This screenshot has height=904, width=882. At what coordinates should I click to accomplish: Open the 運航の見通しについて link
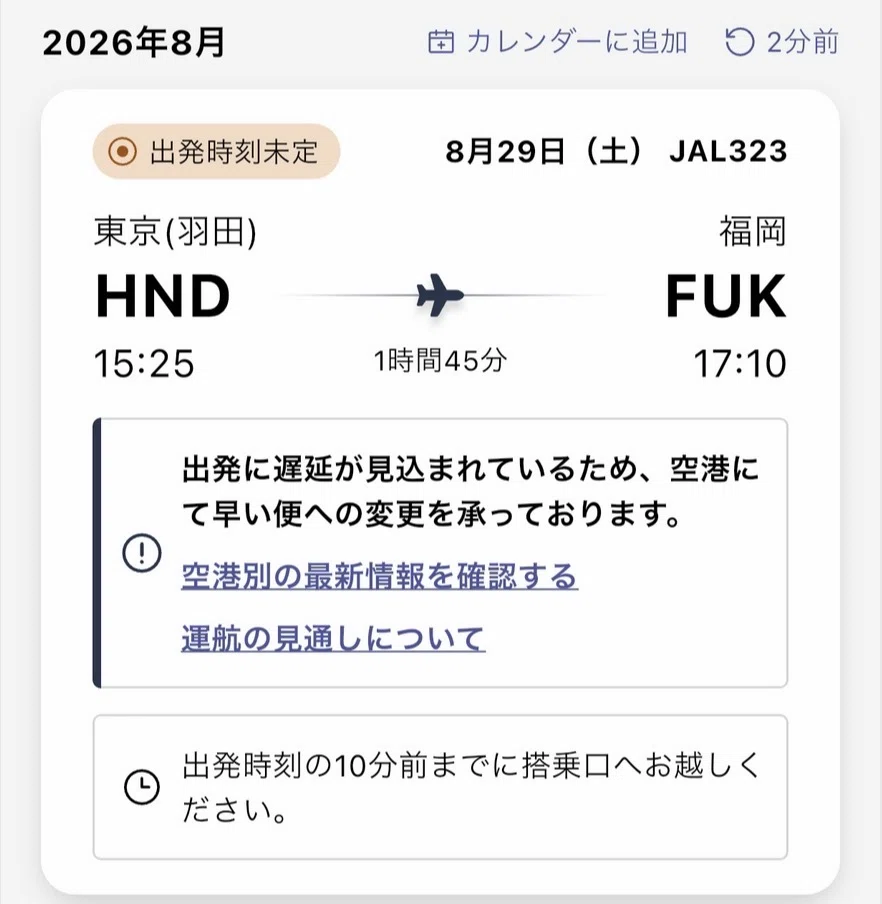click(x=333, y=638)
